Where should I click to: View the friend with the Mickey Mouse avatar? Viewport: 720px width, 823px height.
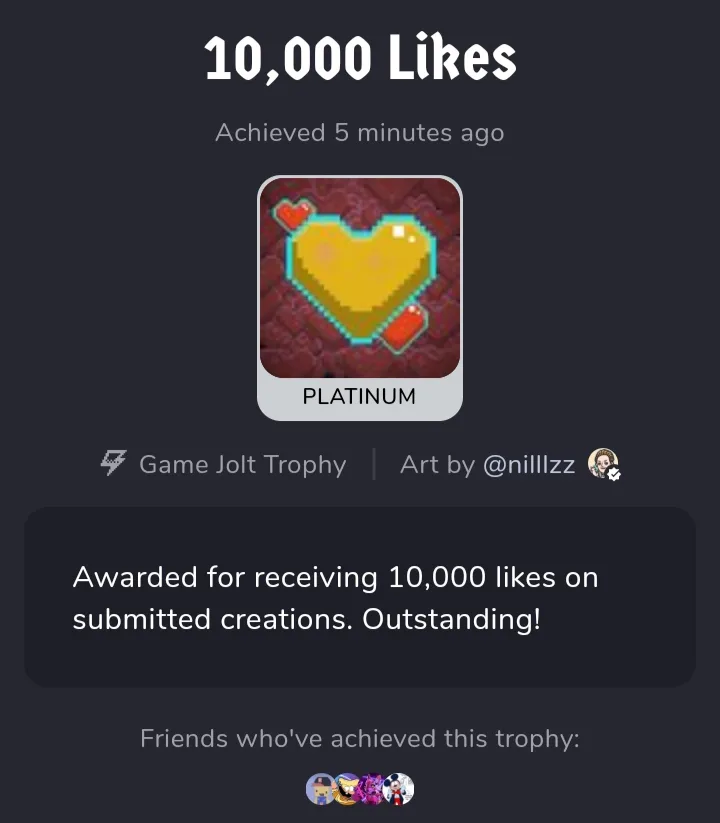399,789
